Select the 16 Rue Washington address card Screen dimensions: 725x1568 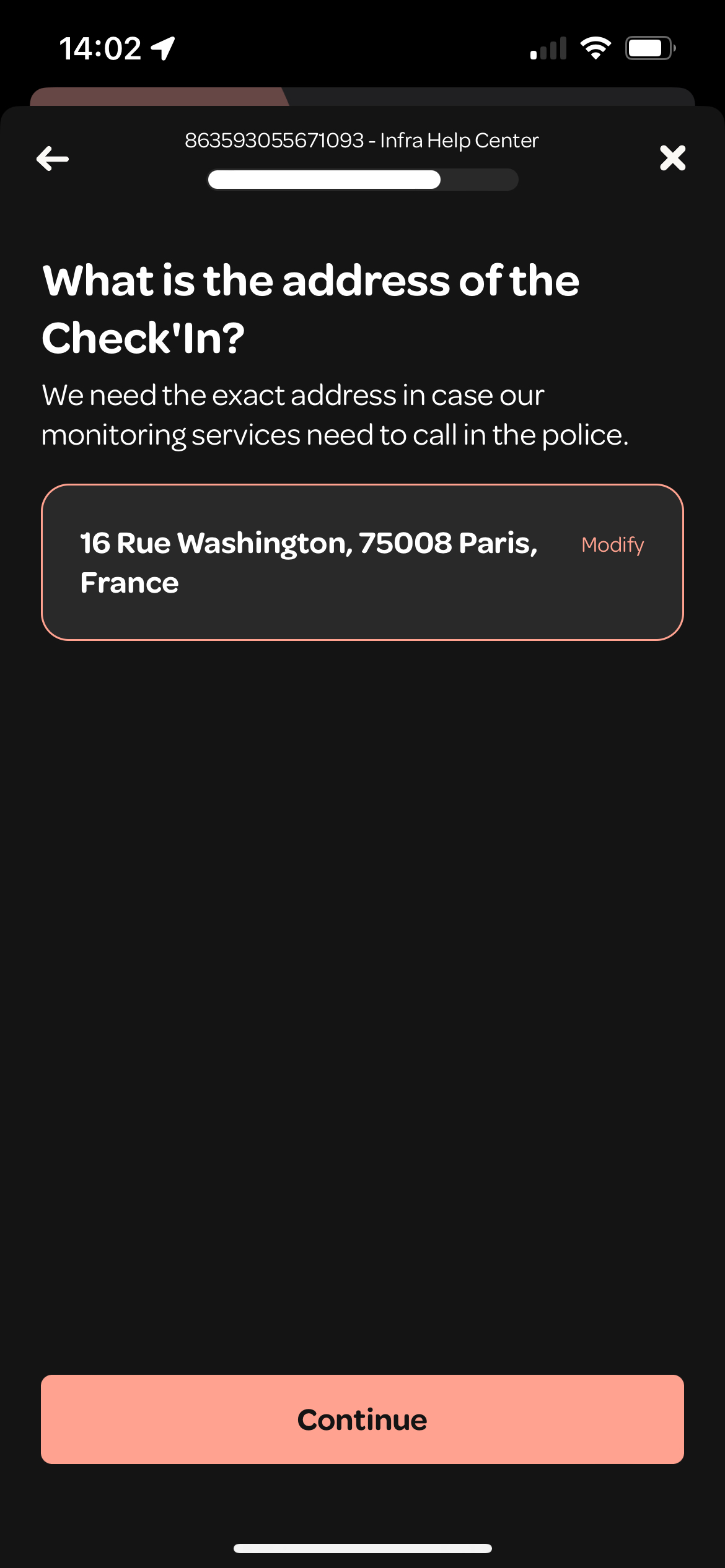tap(362, 562)
